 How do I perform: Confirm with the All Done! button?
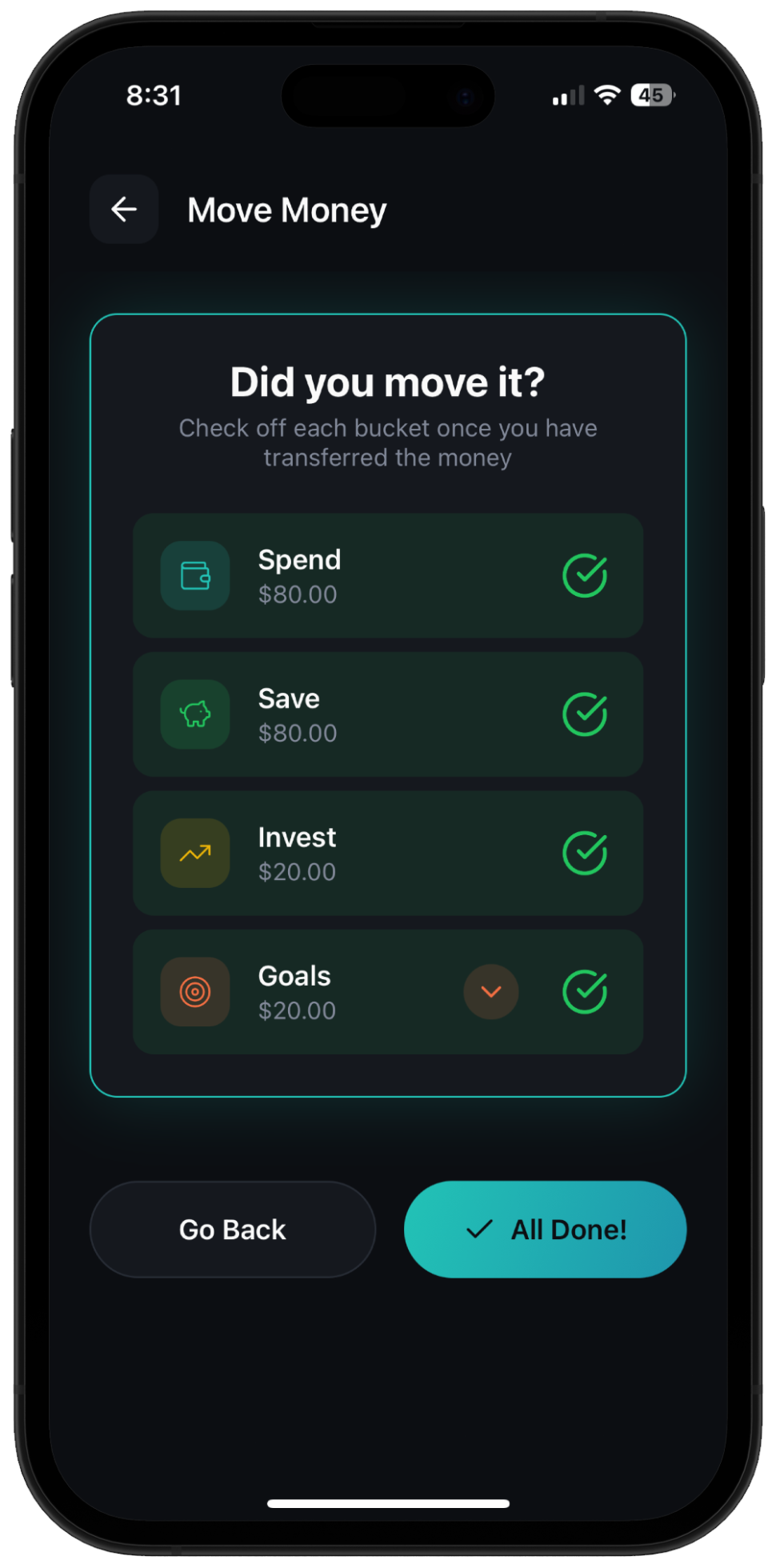click(x=545, y=1230)
